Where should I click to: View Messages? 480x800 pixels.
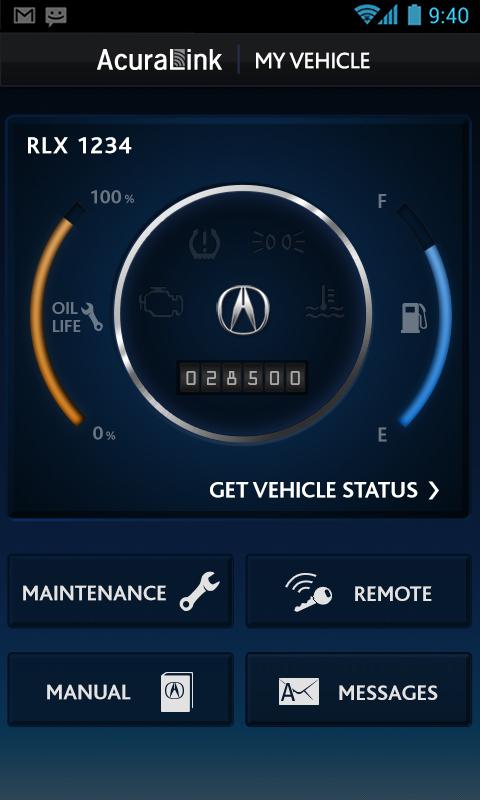click(358, 690)
